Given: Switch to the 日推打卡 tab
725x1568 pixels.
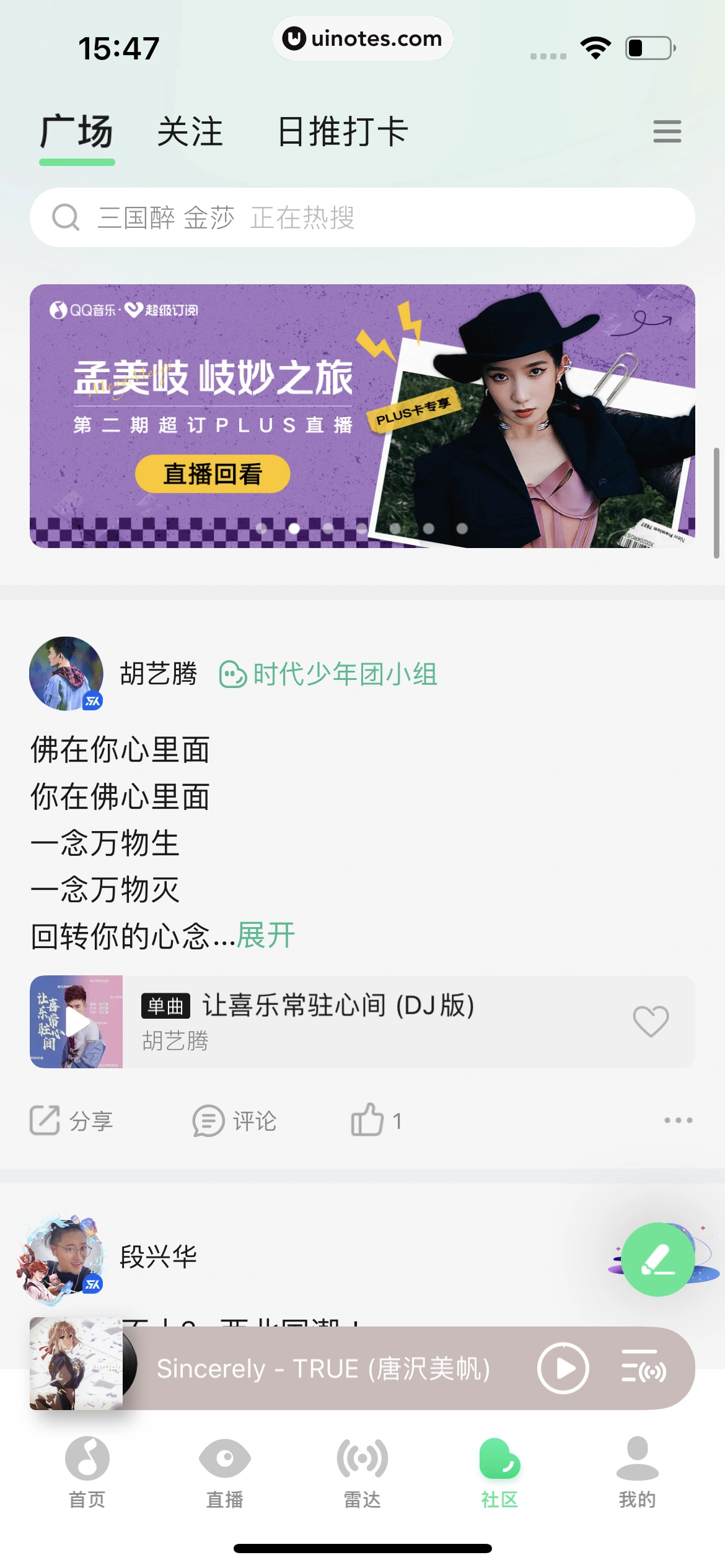Looking at the screenshot, I should point(343,132).
